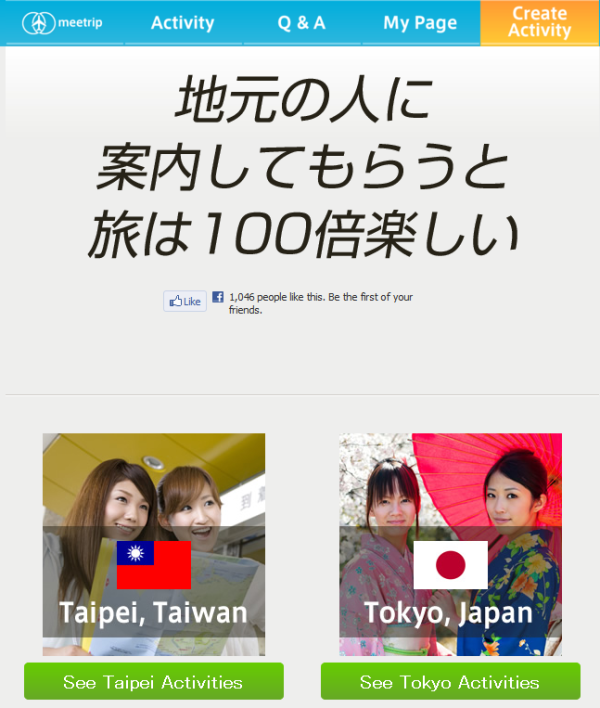Viewport: 600px width, 708px height.
Task: Tap See Taipei Activities button
Action: tap(153, 682)
